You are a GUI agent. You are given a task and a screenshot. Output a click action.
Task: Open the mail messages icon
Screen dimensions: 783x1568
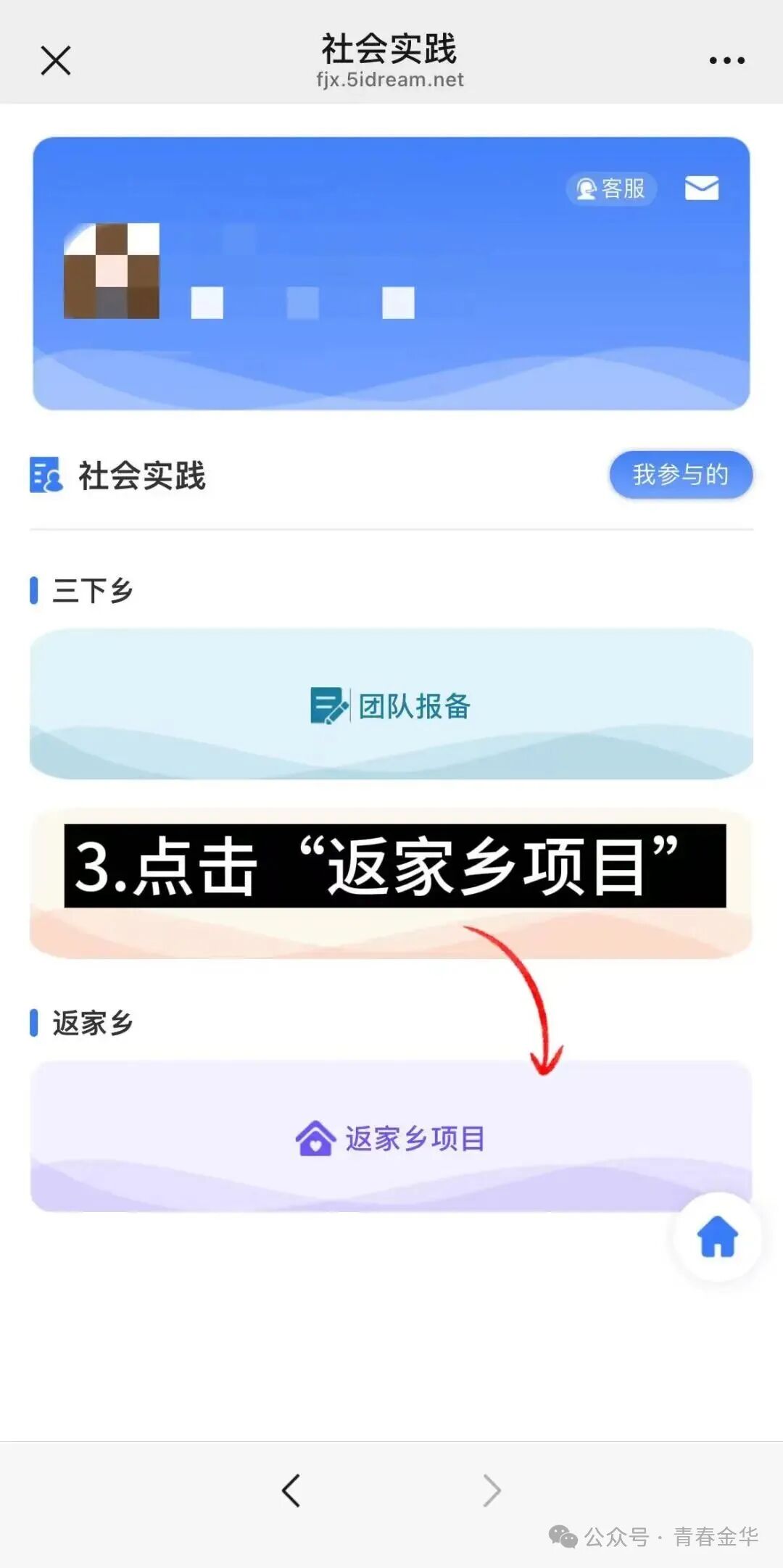pyautogui.click(x=701, y=188)
